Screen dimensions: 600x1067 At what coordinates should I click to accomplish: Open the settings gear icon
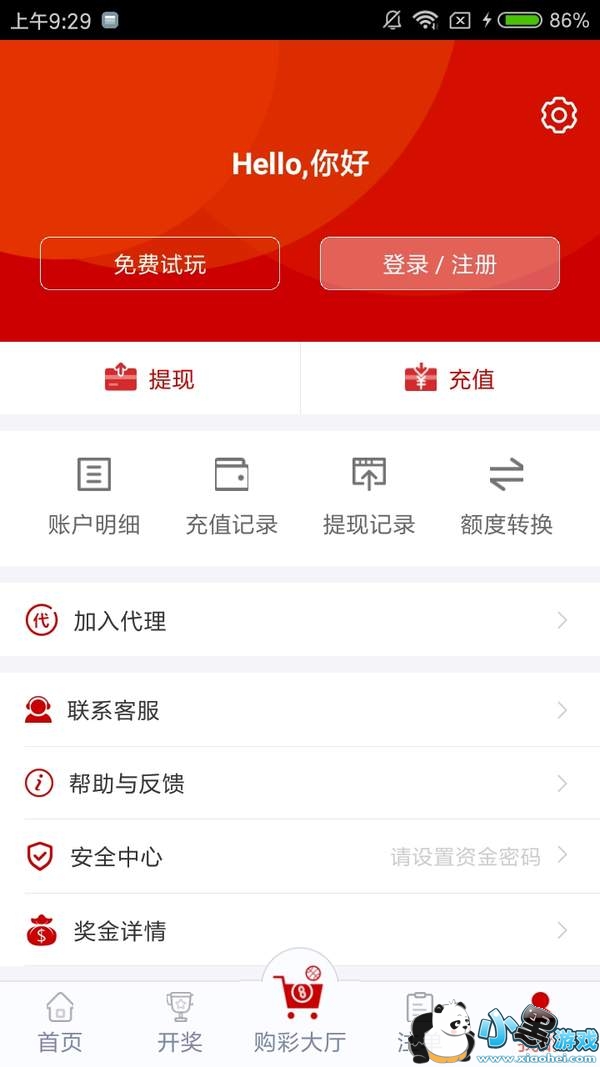(558, 116)
